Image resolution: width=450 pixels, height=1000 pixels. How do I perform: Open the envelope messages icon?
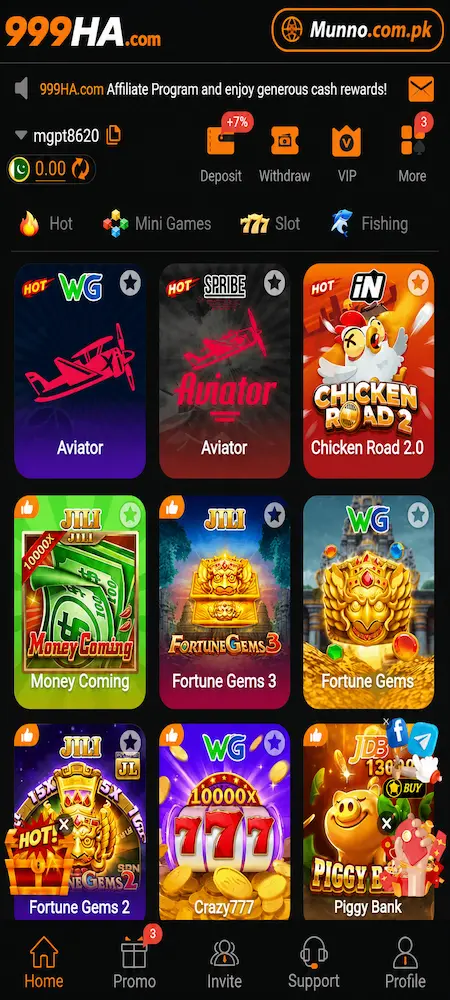click(x=421, y=89)
